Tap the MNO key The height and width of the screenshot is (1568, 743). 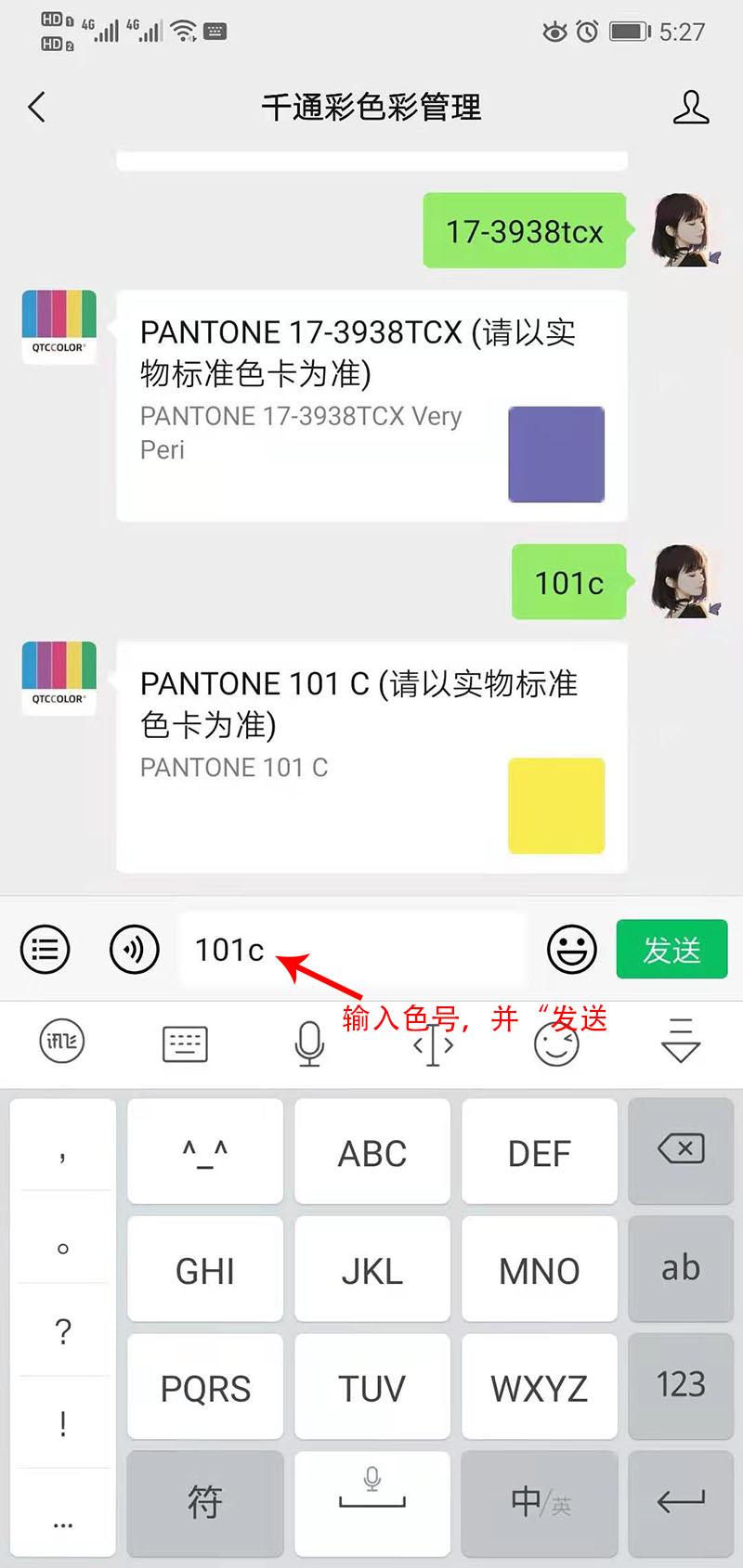[540, 1270]
